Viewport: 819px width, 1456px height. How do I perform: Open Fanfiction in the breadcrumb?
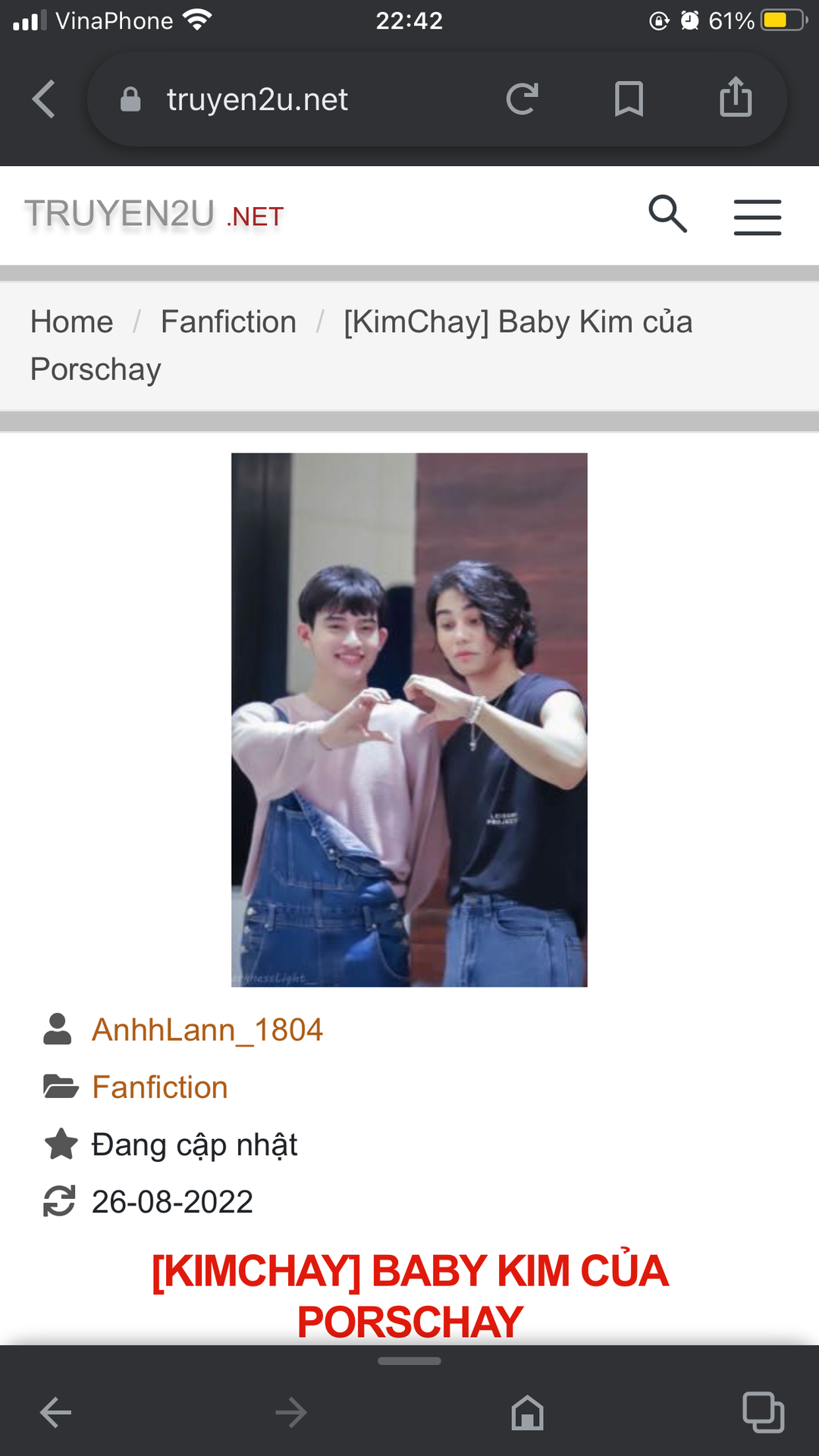coord(228,322)
